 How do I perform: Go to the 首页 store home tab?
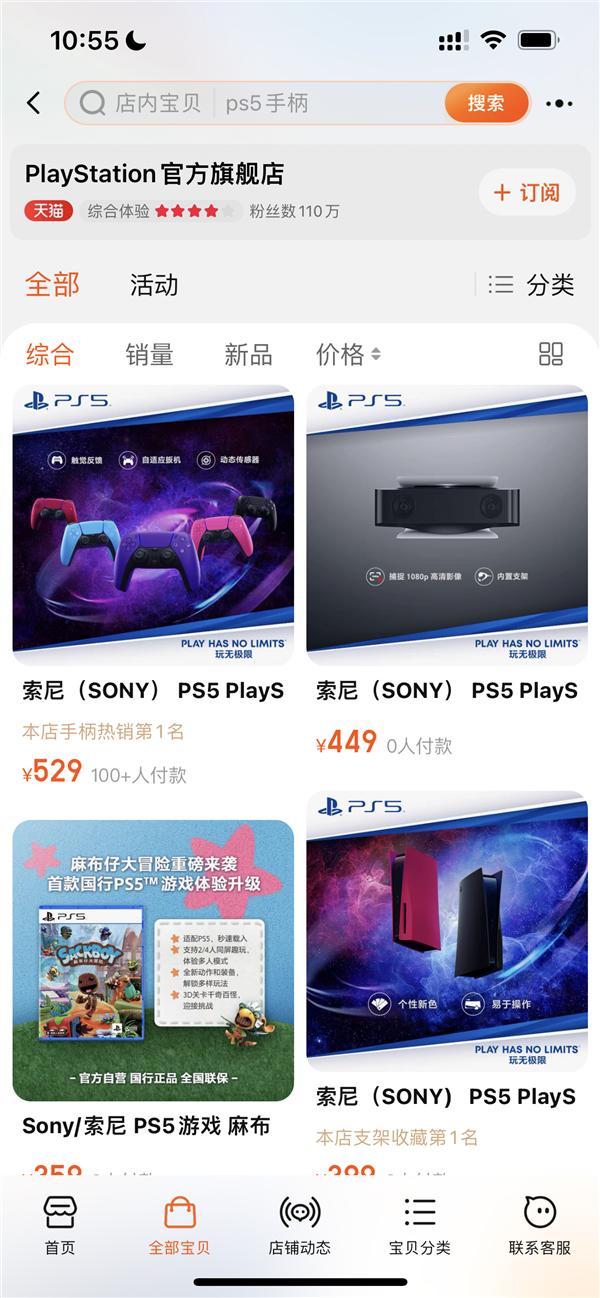(60, 1225)
